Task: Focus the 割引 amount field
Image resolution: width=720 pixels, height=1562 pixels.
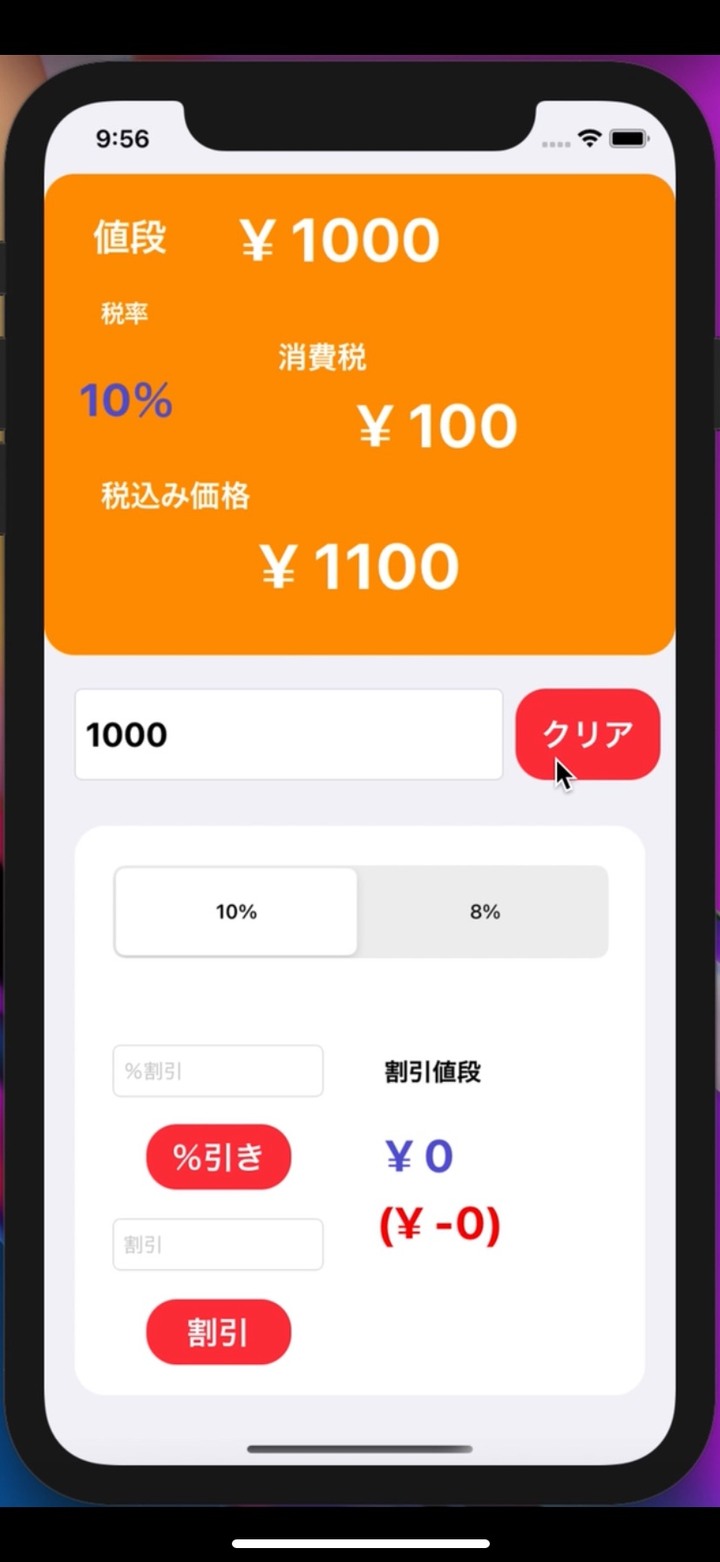Action: pos(218,1245)
